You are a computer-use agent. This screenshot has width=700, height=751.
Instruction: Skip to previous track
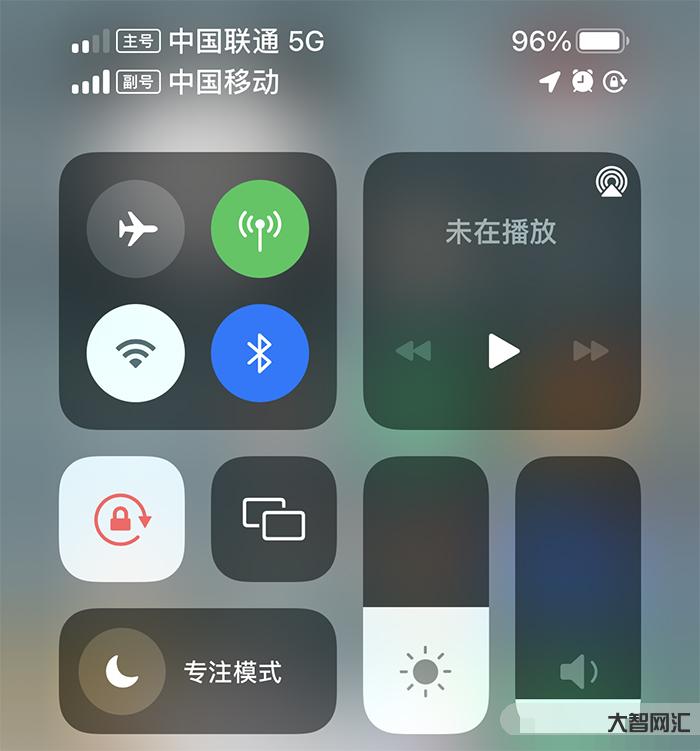click(x=413, y=351)
